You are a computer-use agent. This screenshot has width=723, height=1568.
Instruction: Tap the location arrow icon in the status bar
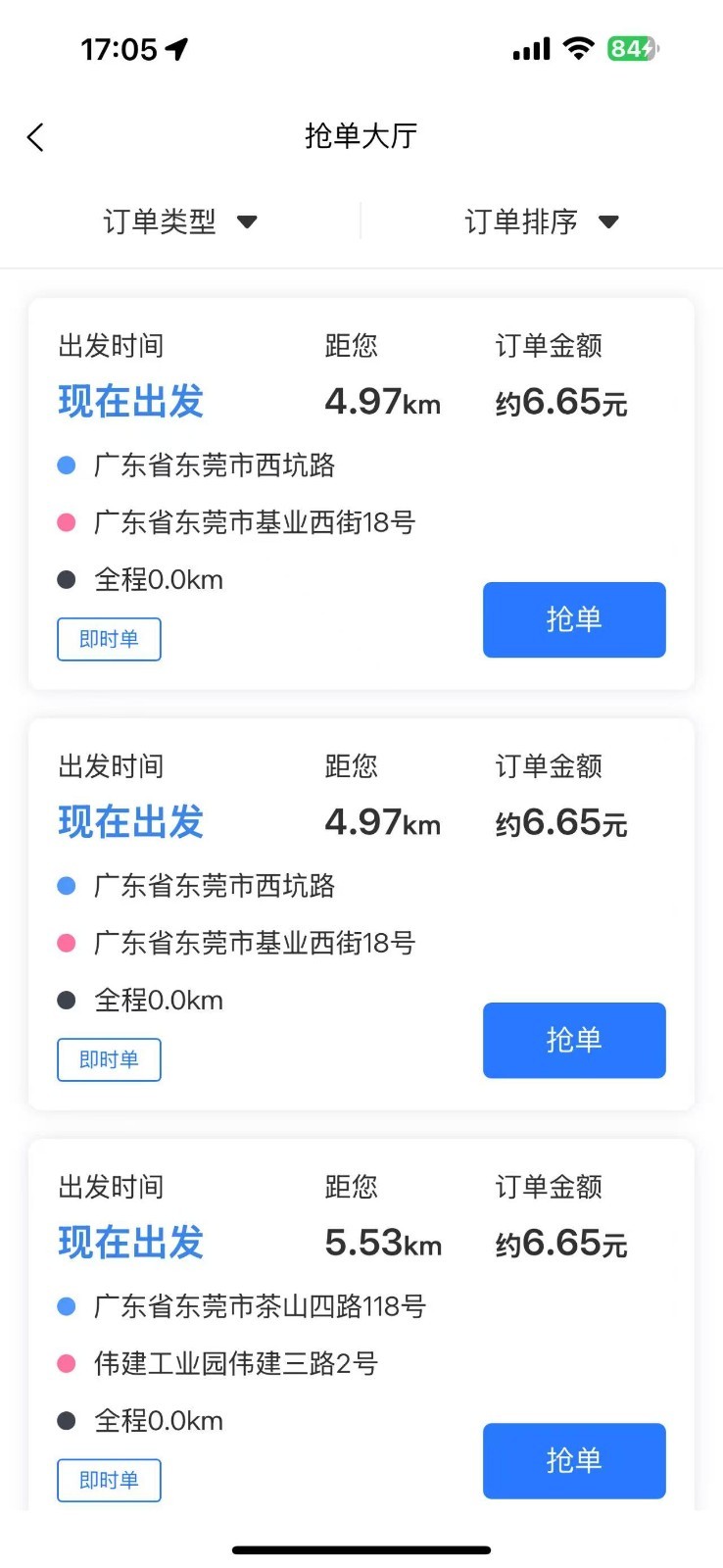pyautogui.click(x=174, y=47)
